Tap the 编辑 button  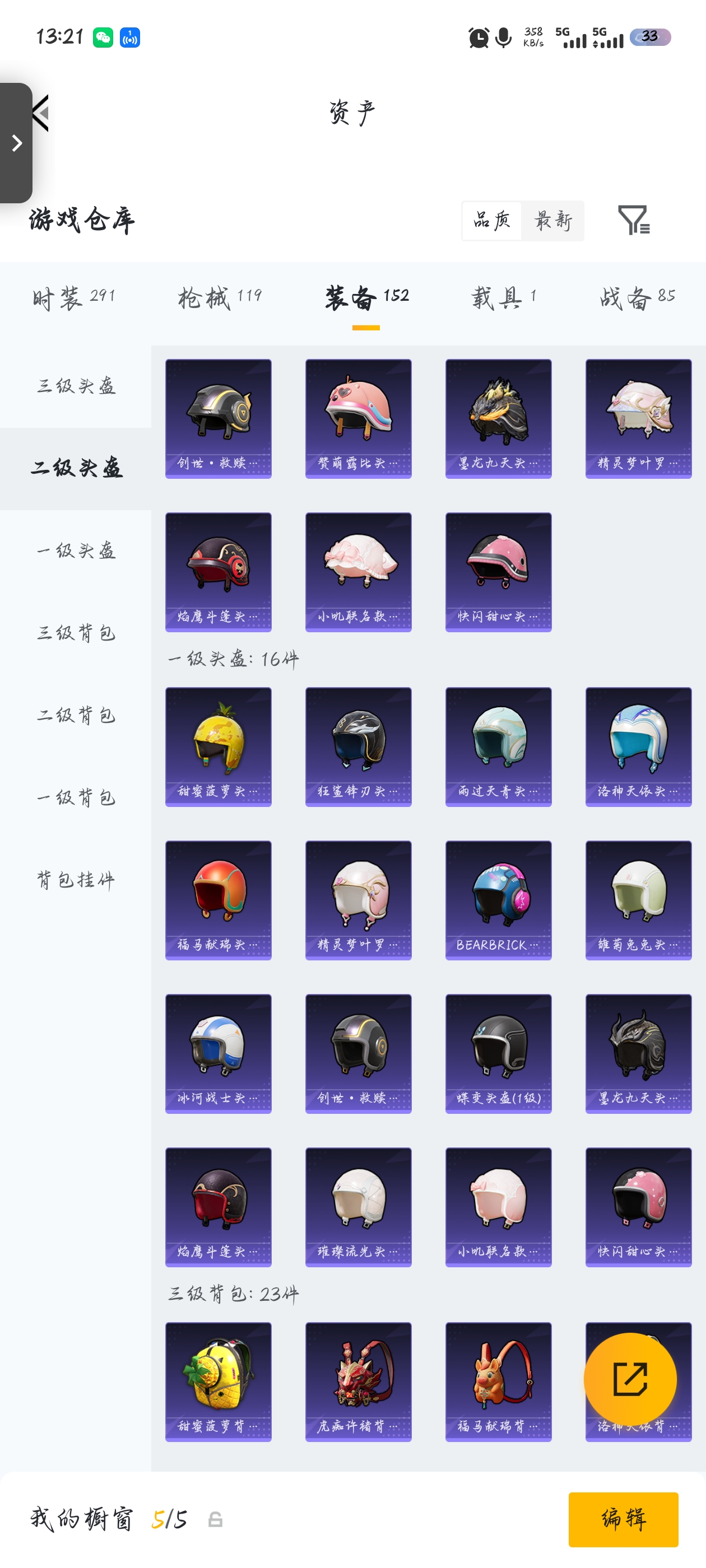pyautogui.click(x=623, y=1519)
